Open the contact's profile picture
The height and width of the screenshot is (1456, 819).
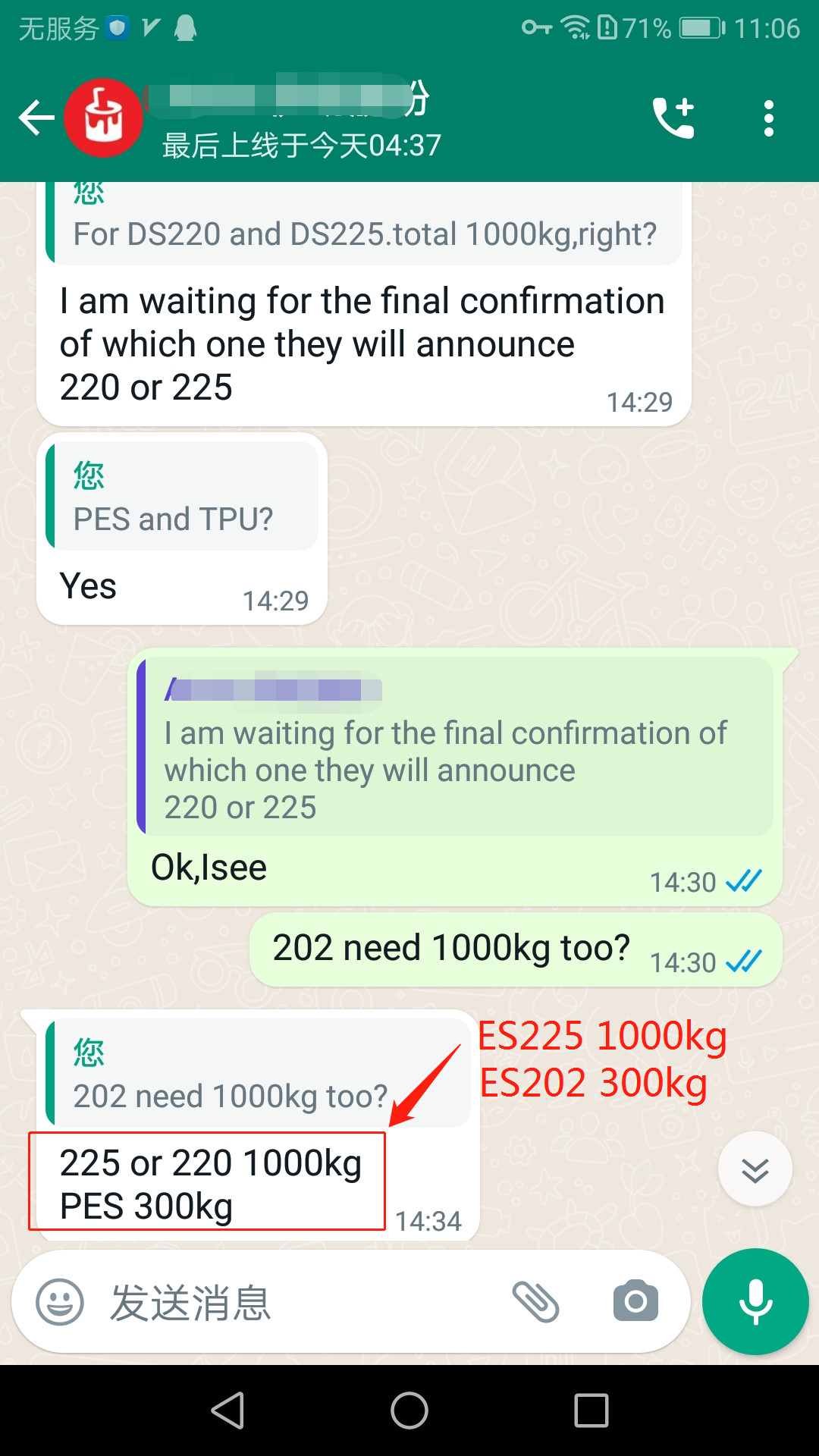pyautogui.click(x=104, y=118)
